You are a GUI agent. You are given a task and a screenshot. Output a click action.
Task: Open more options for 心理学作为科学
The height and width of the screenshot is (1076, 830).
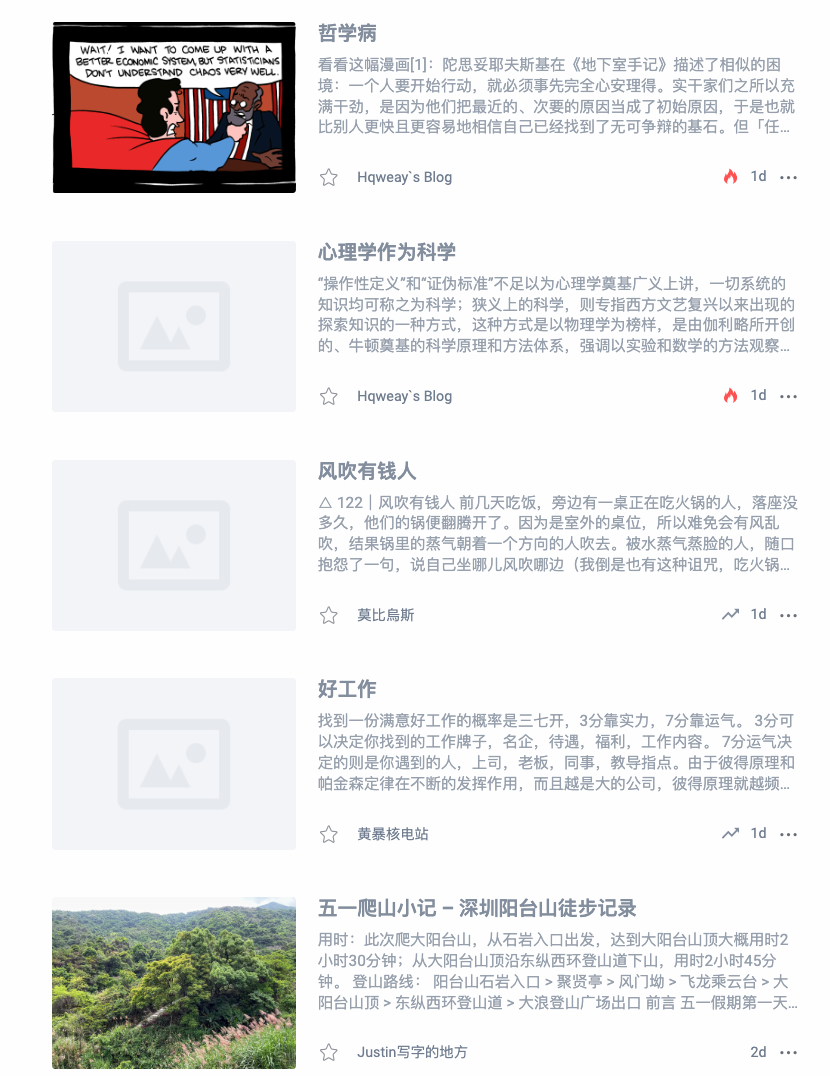click(x=788, y=396)
